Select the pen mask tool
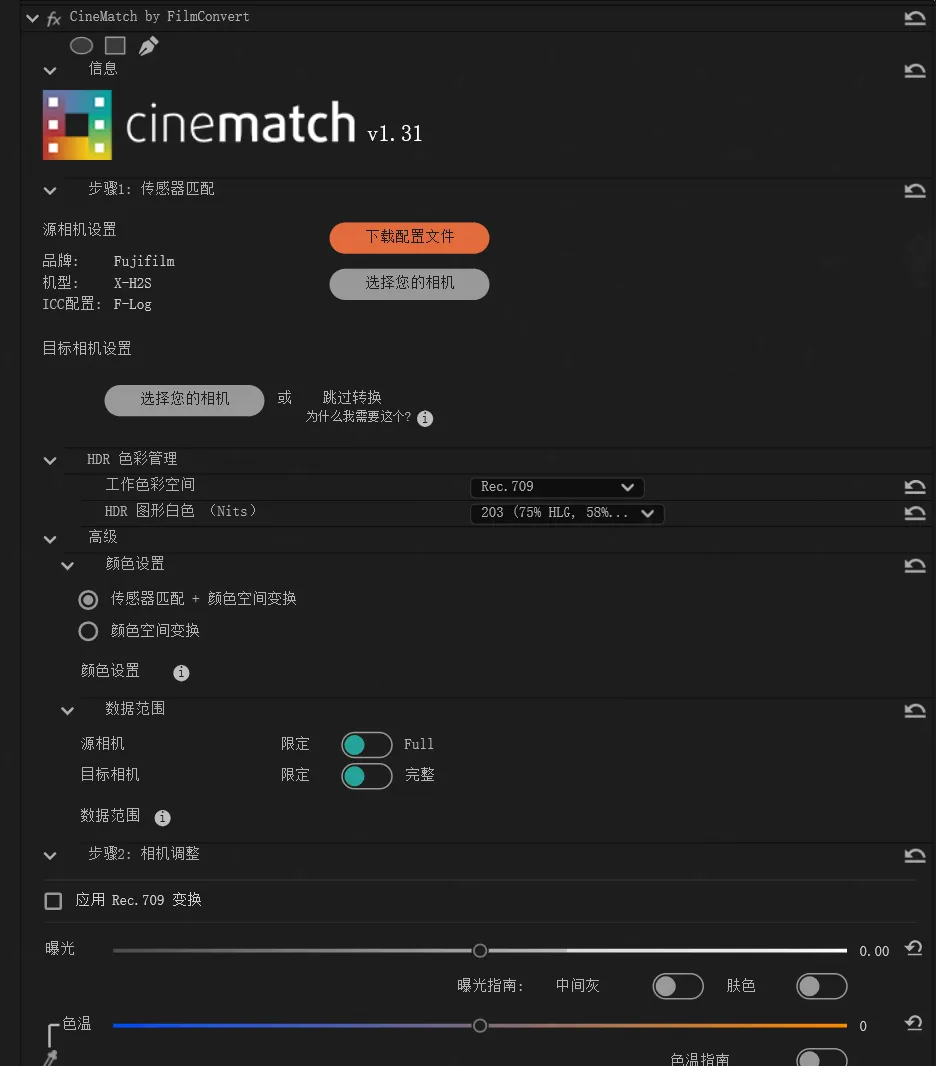This screenshot has width=936, height=1066. (x=148, y=46)
